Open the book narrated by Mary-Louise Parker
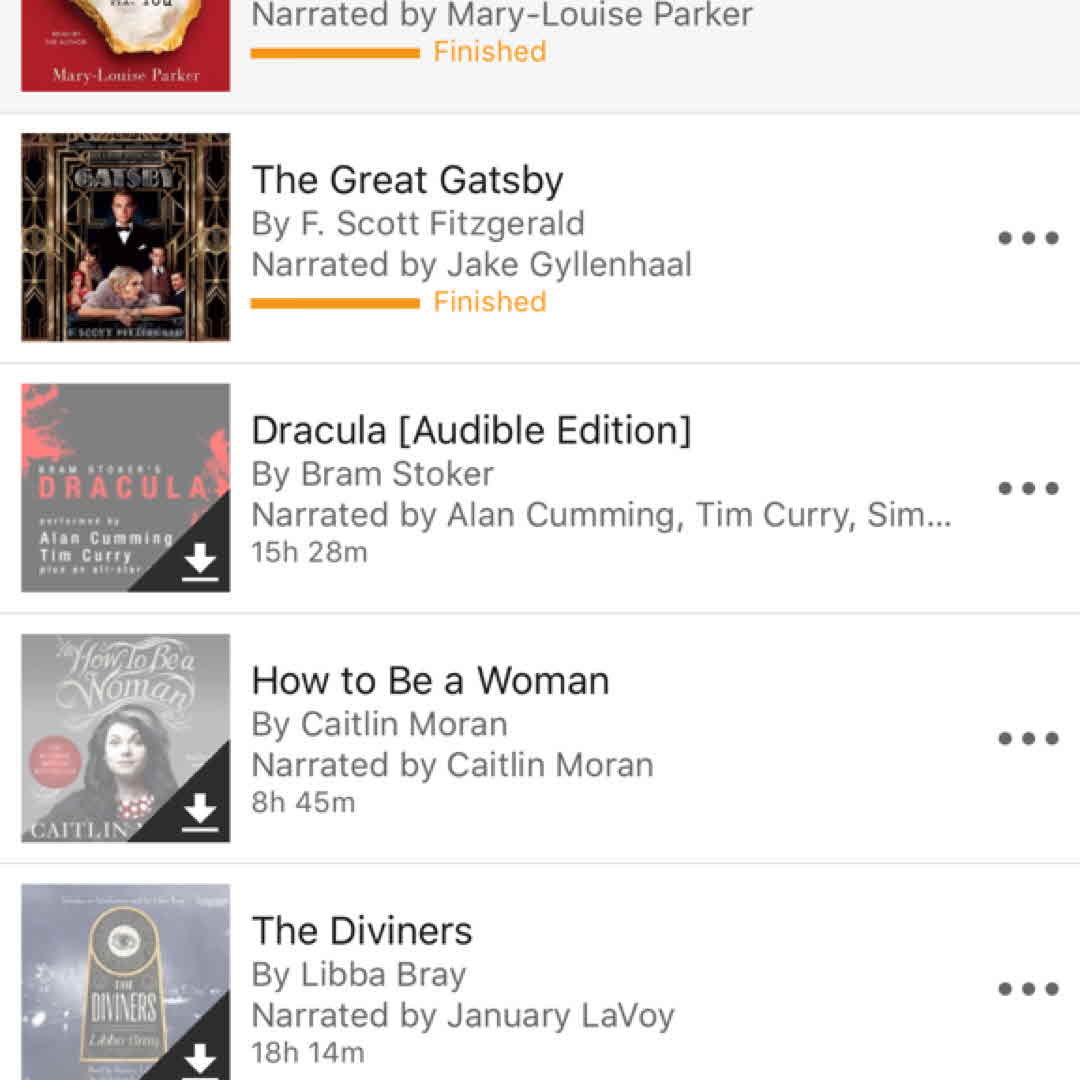This screenshot has height=1080, width=1080. (500, 16)
